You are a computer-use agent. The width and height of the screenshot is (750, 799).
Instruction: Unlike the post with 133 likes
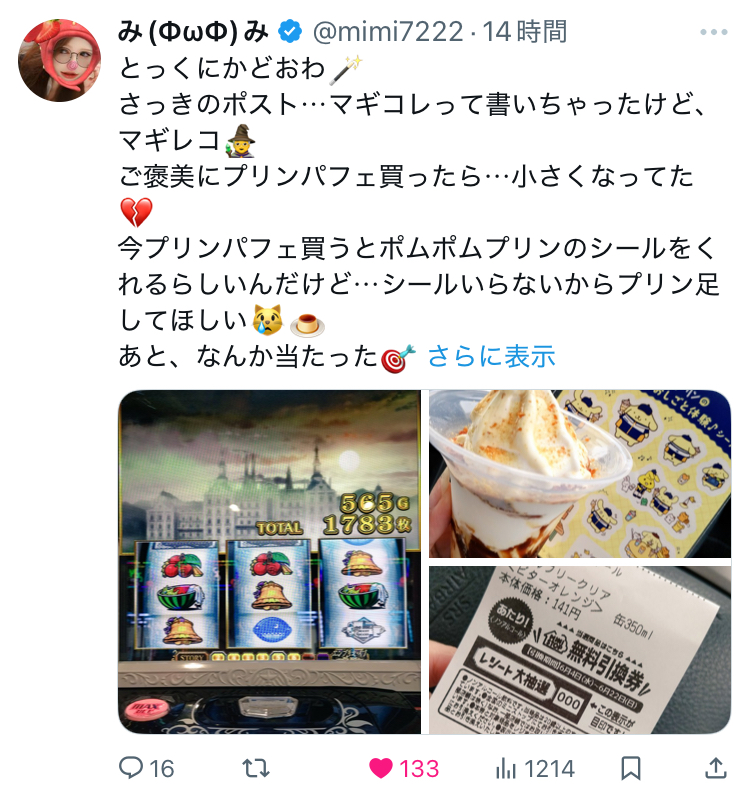pyautogui.click(x=382, y=768)
